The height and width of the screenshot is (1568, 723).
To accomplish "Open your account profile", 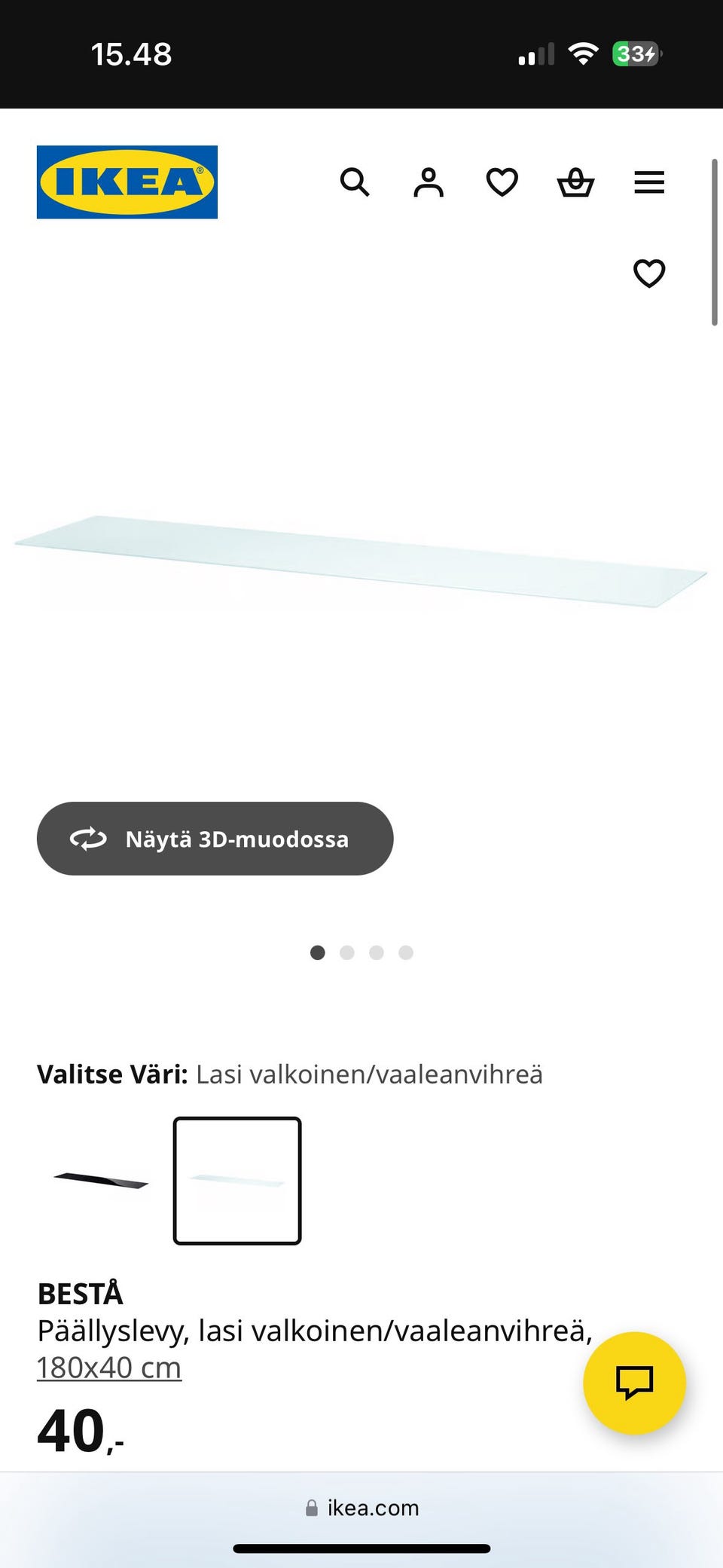I will coord(428,182).
